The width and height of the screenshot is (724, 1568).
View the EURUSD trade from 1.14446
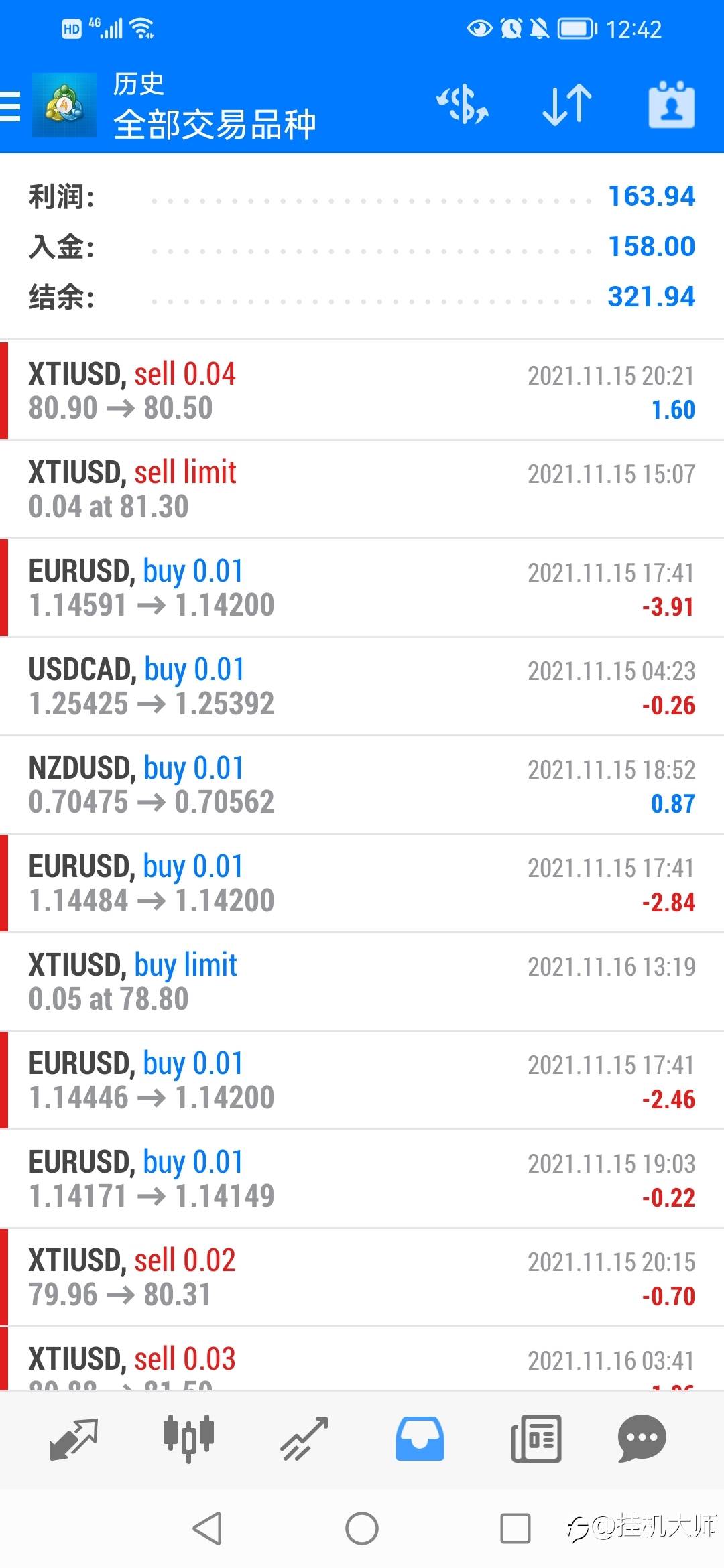pos(362,1080)
